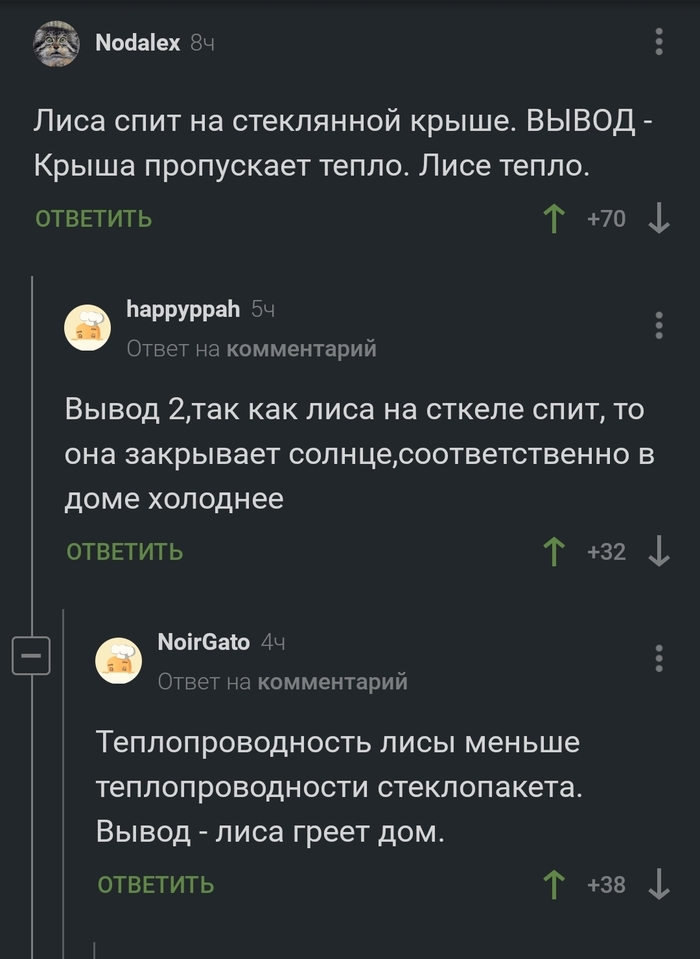Downvote NoirGato's comment
700x959 pixels.
tap(659, 884)
